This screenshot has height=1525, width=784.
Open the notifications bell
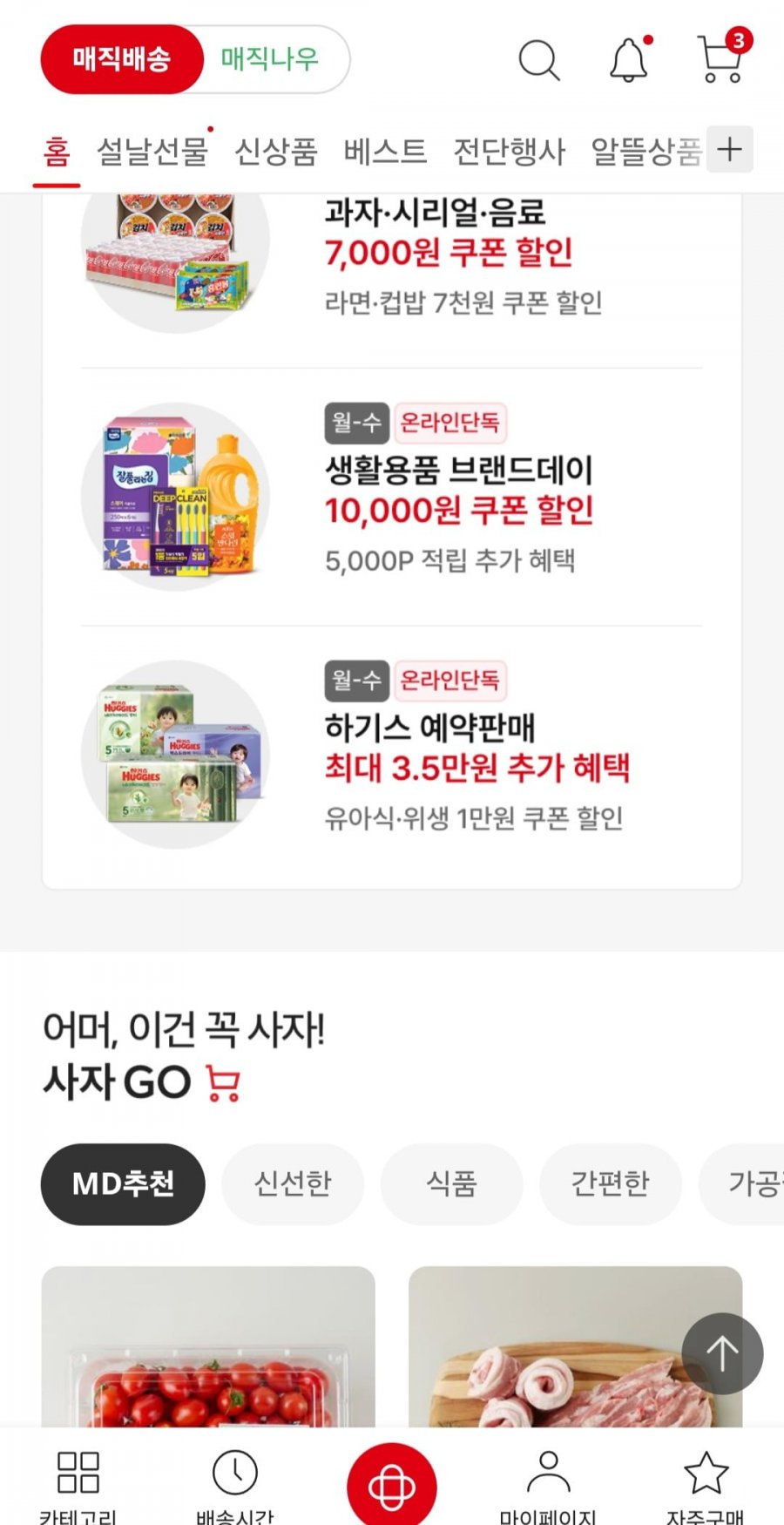click(628, 60)
